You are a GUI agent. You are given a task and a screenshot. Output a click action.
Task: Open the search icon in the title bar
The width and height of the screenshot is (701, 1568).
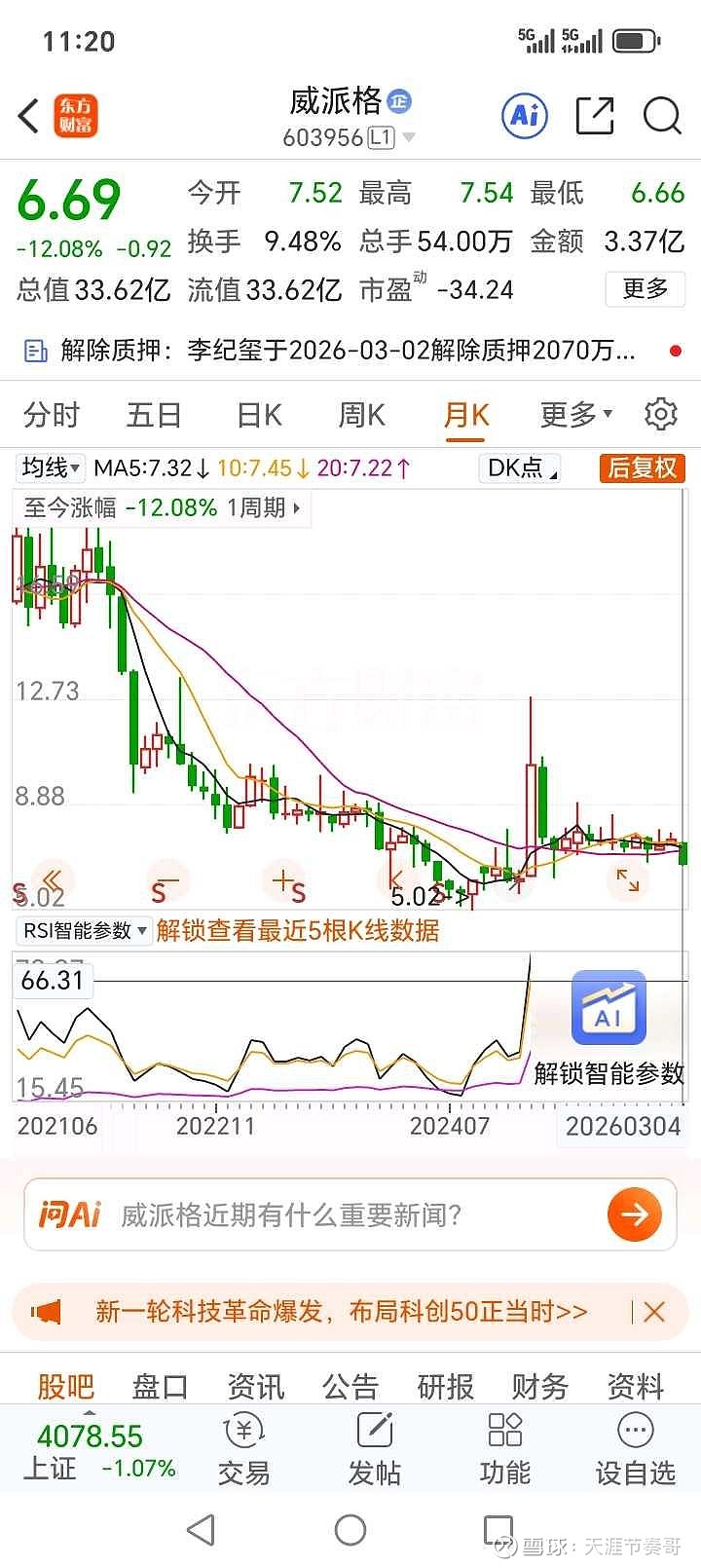coord(661,115)
